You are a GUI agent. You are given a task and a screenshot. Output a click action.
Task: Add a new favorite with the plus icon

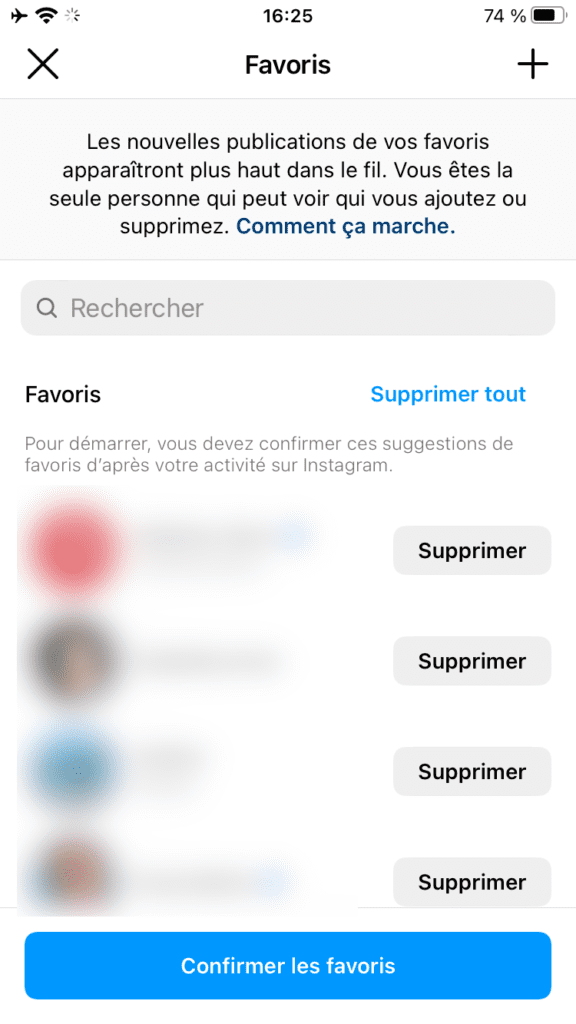click(x=533, y=64)
